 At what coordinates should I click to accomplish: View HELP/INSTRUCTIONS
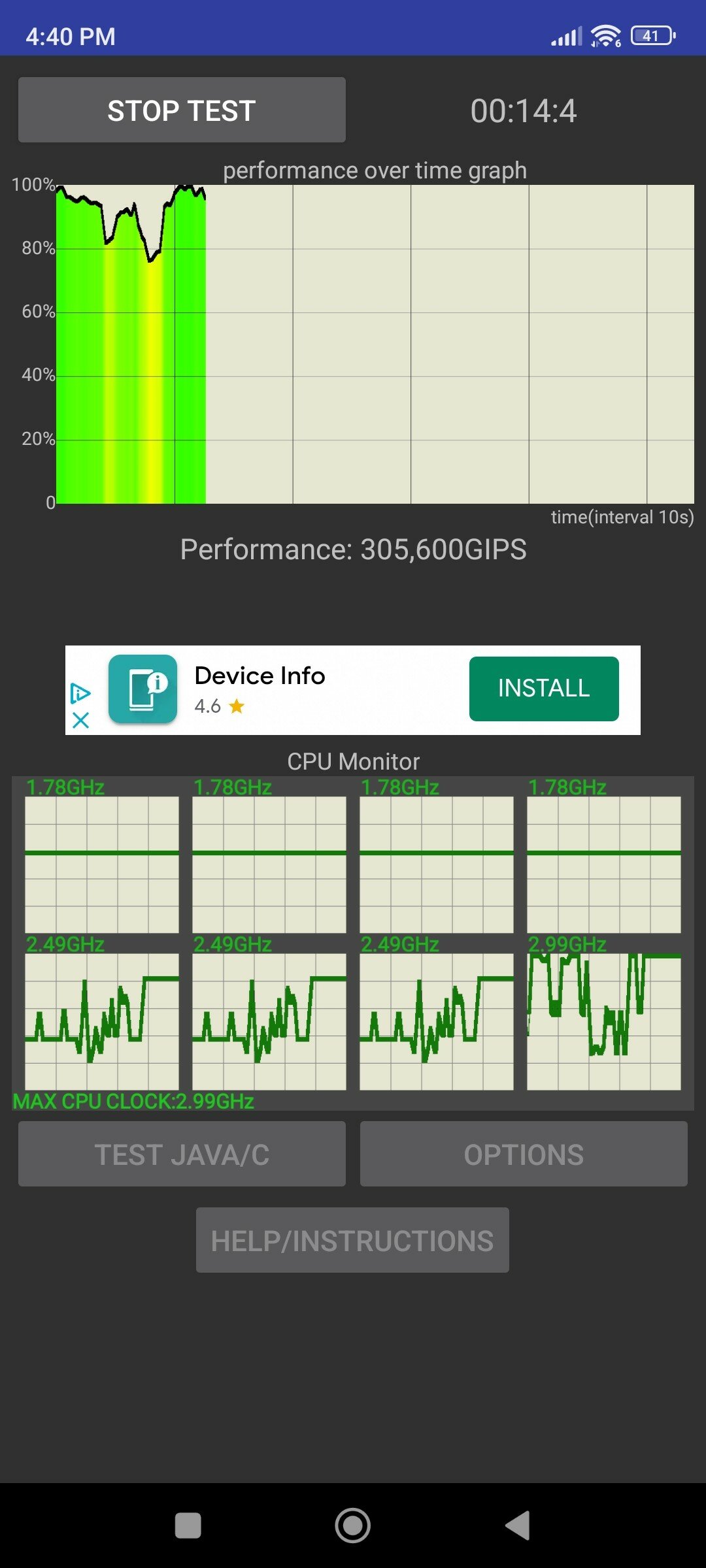(x=352, y=1240)
